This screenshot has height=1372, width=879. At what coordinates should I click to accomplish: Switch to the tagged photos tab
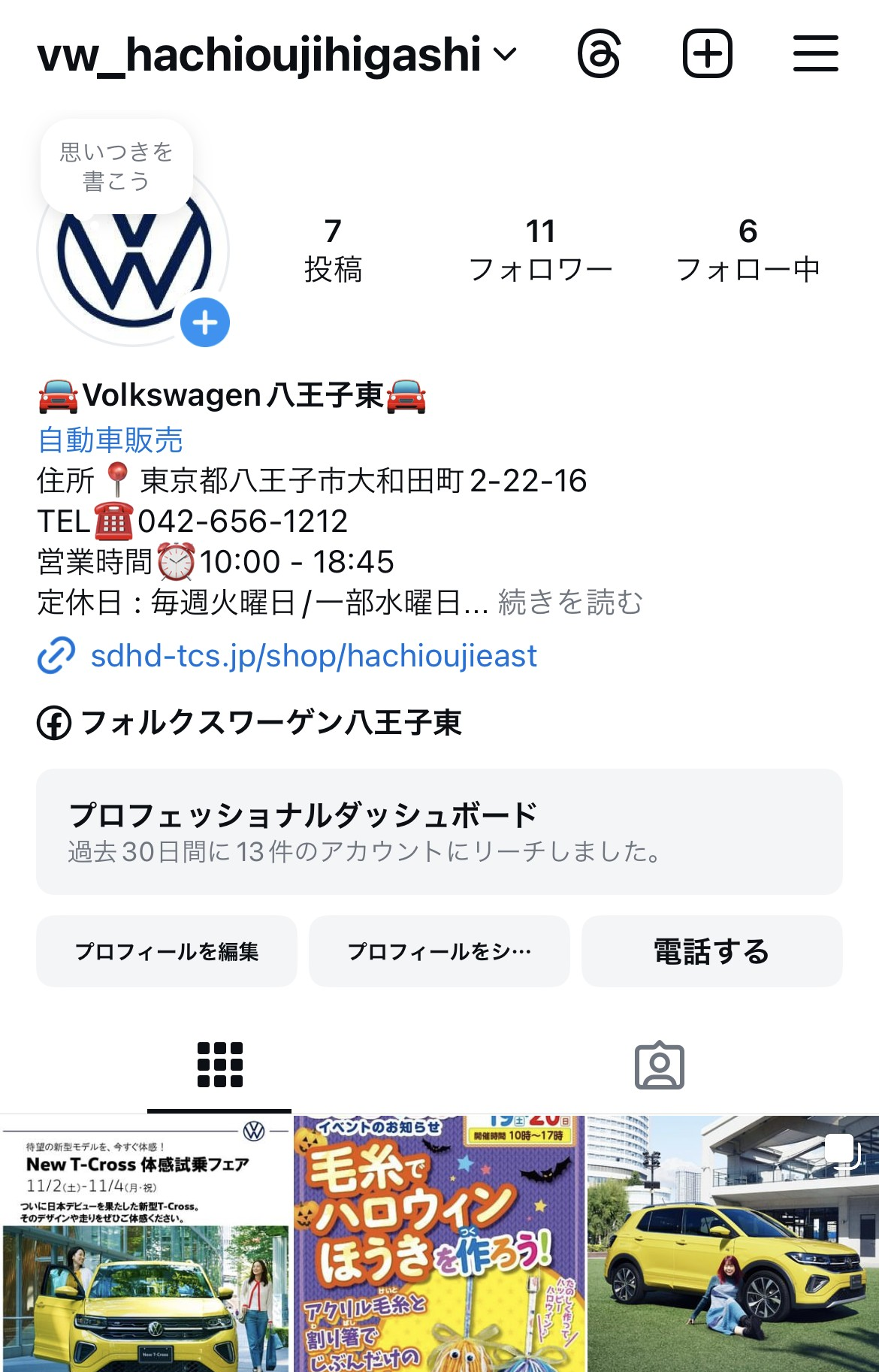659,1065
